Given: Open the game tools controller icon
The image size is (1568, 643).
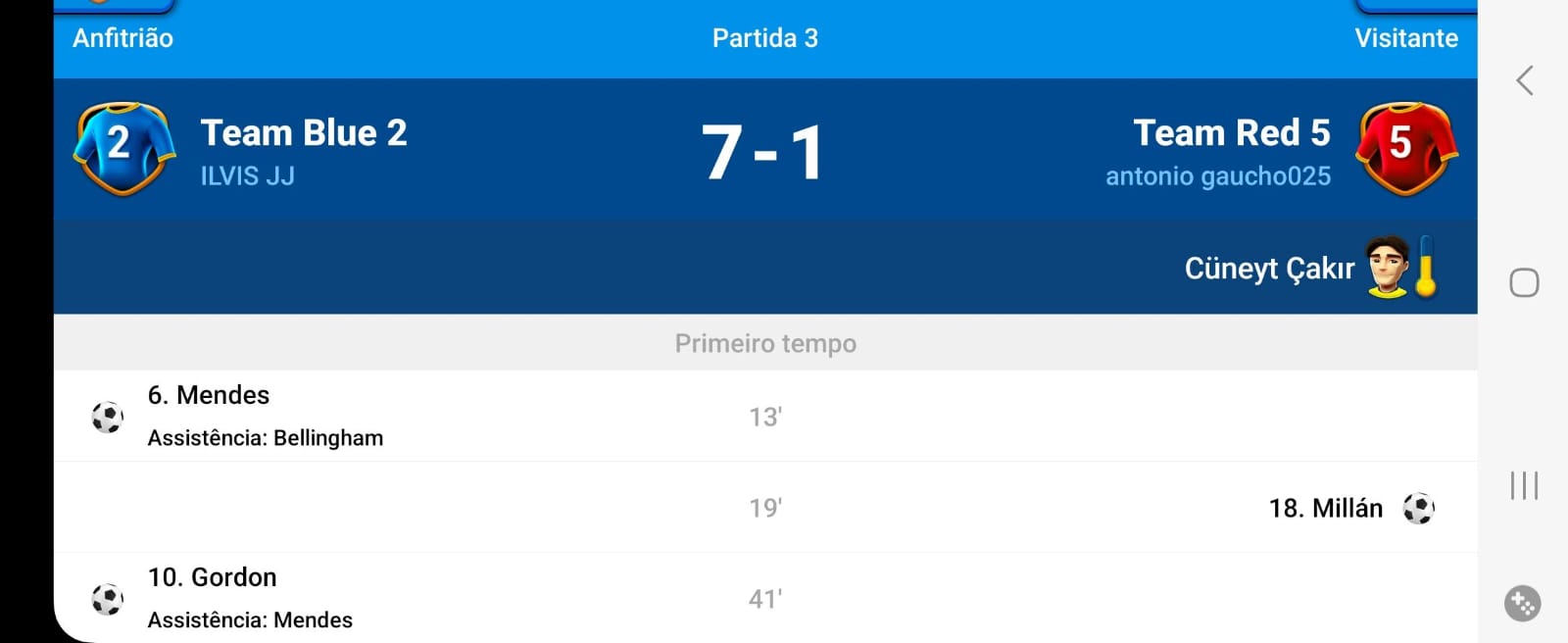Looking at the screenshot, I should (x=1522, y=604).
